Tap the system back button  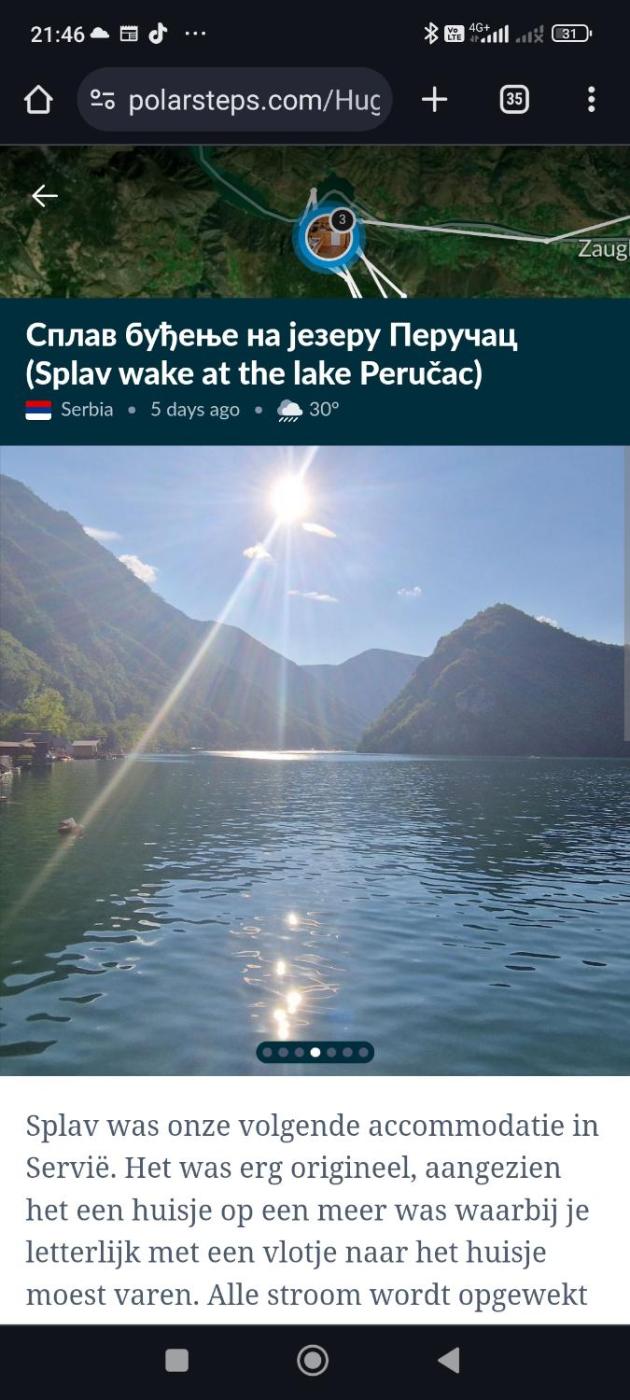point(449,1360)
